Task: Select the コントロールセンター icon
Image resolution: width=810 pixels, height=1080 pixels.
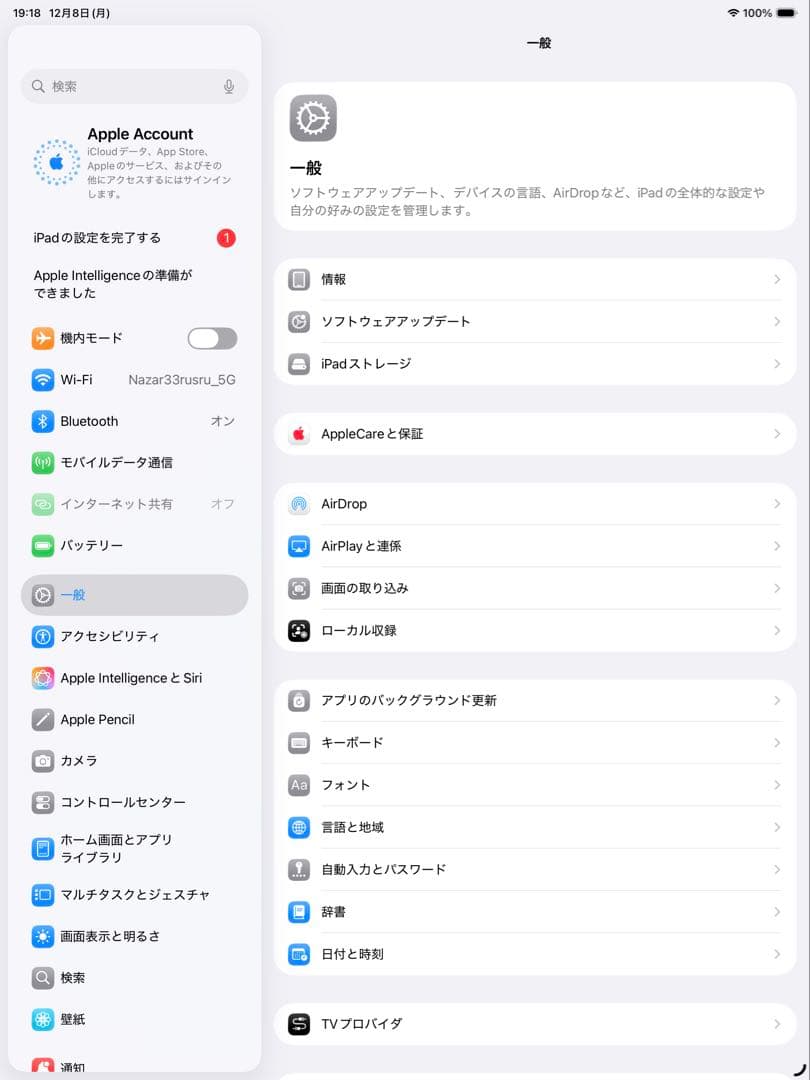Action: [42, 802]
